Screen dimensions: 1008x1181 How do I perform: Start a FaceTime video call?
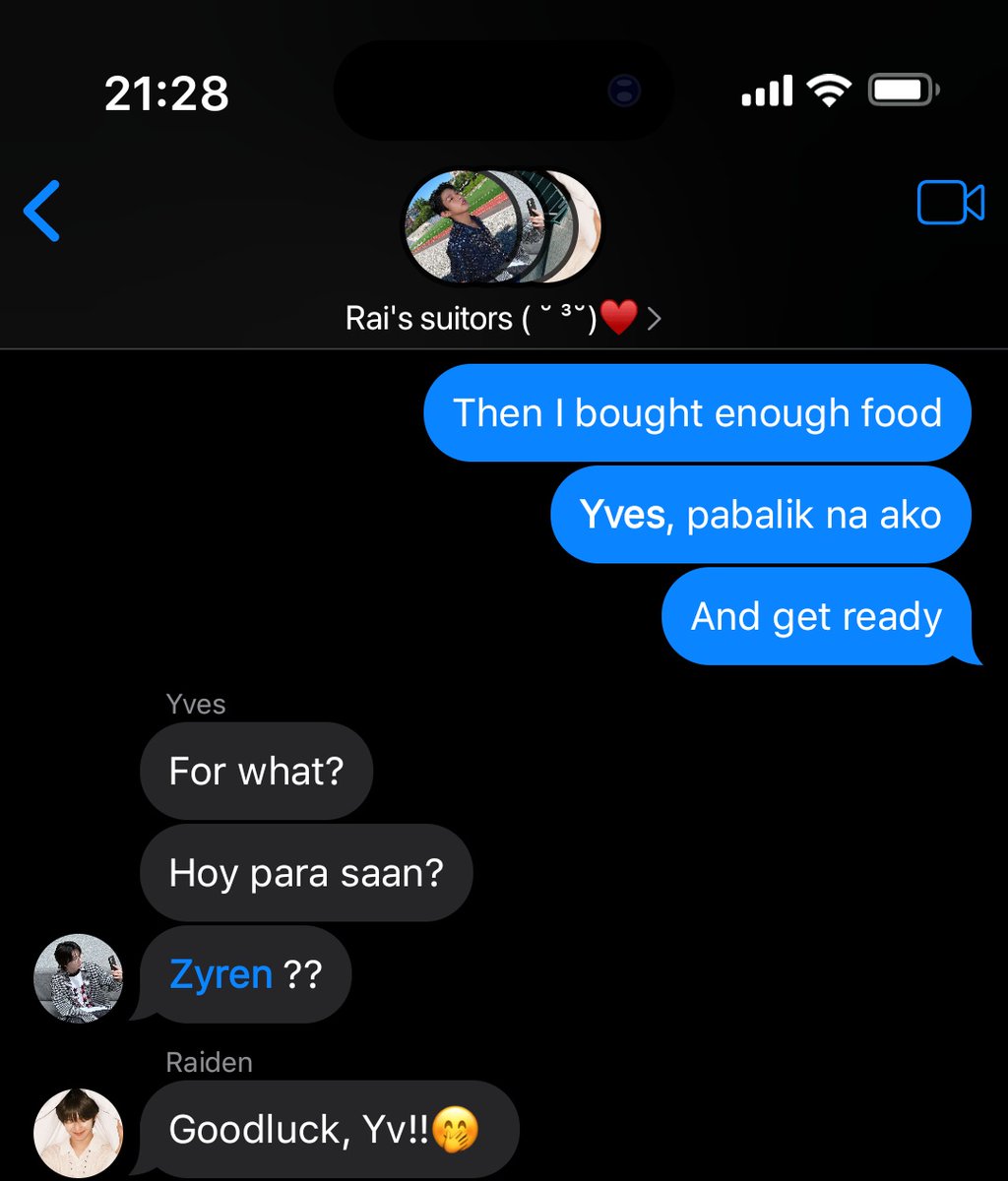click(950, 204)
